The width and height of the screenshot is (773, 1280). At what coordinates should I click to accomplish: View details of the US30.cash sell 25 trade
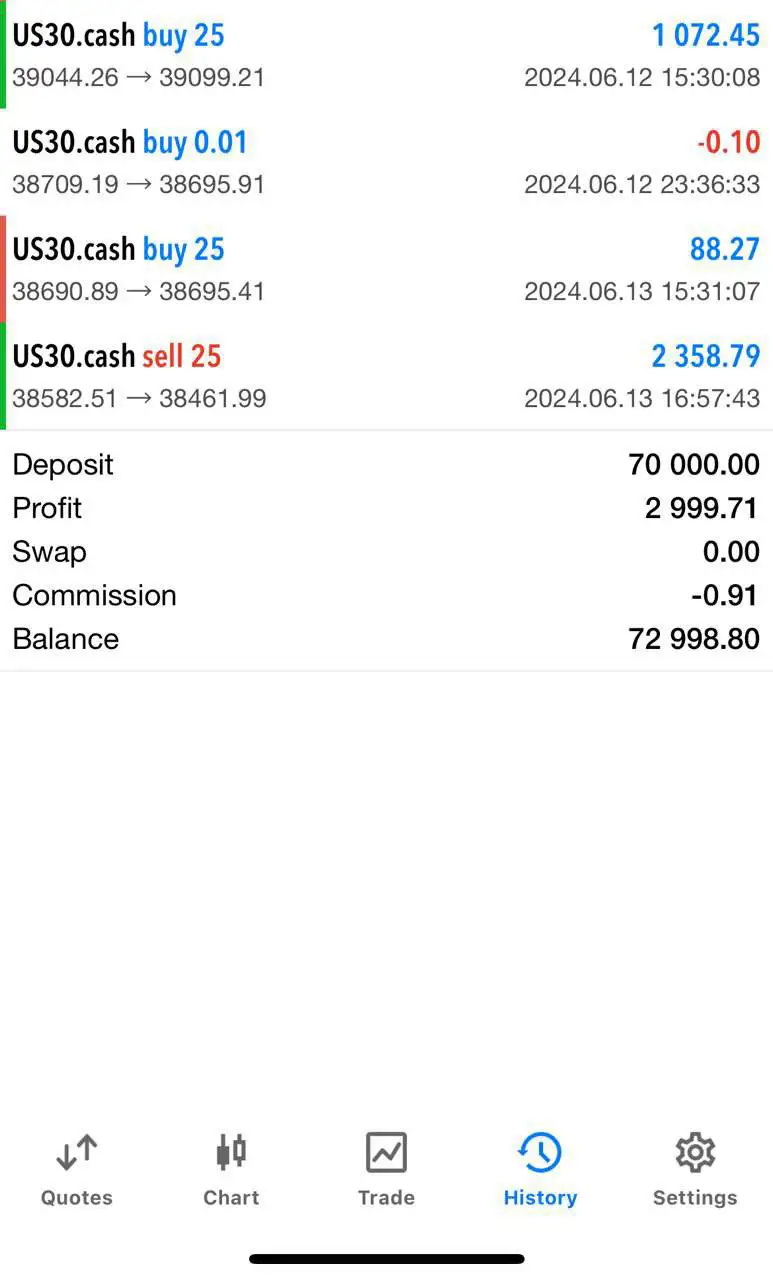coord(386,376)
